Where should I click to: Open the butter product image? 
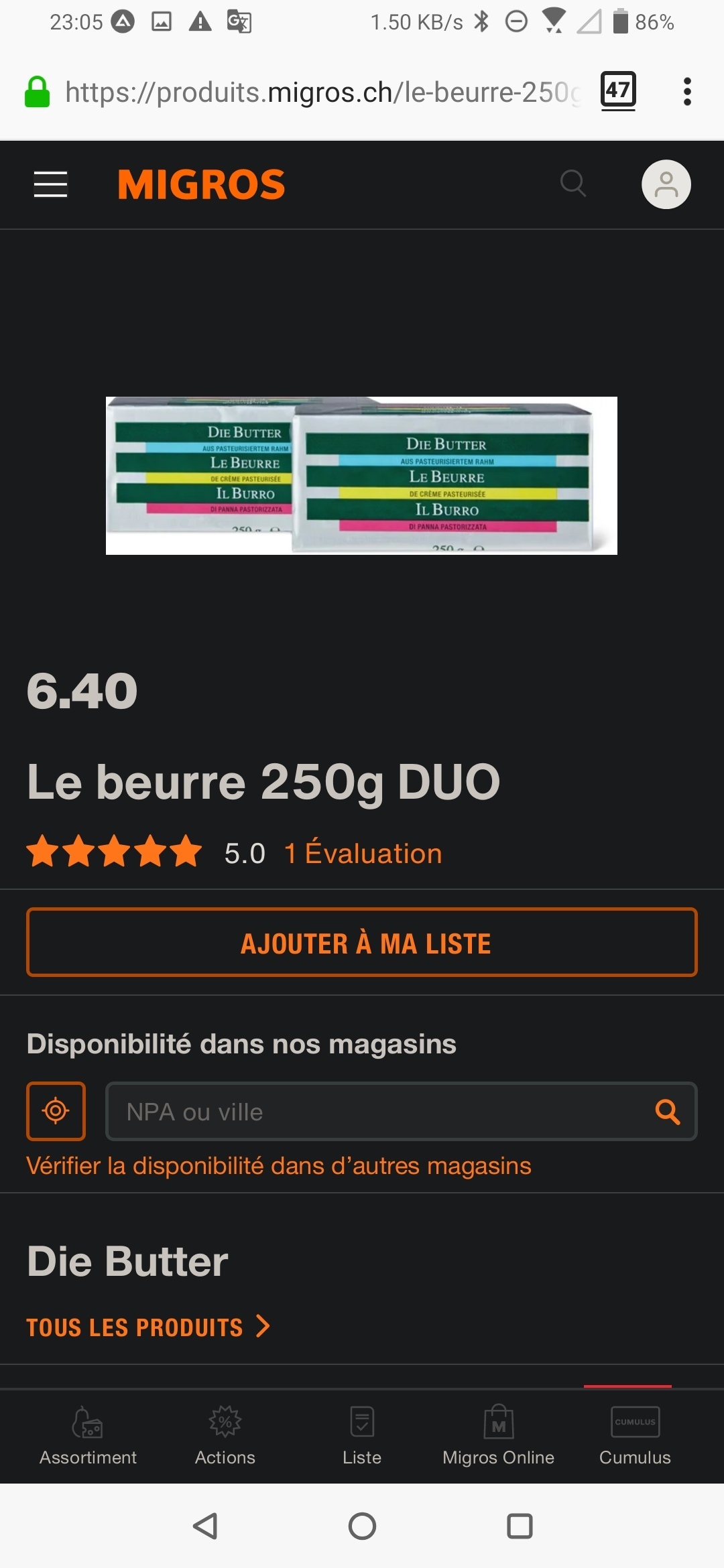coord(361,476)
